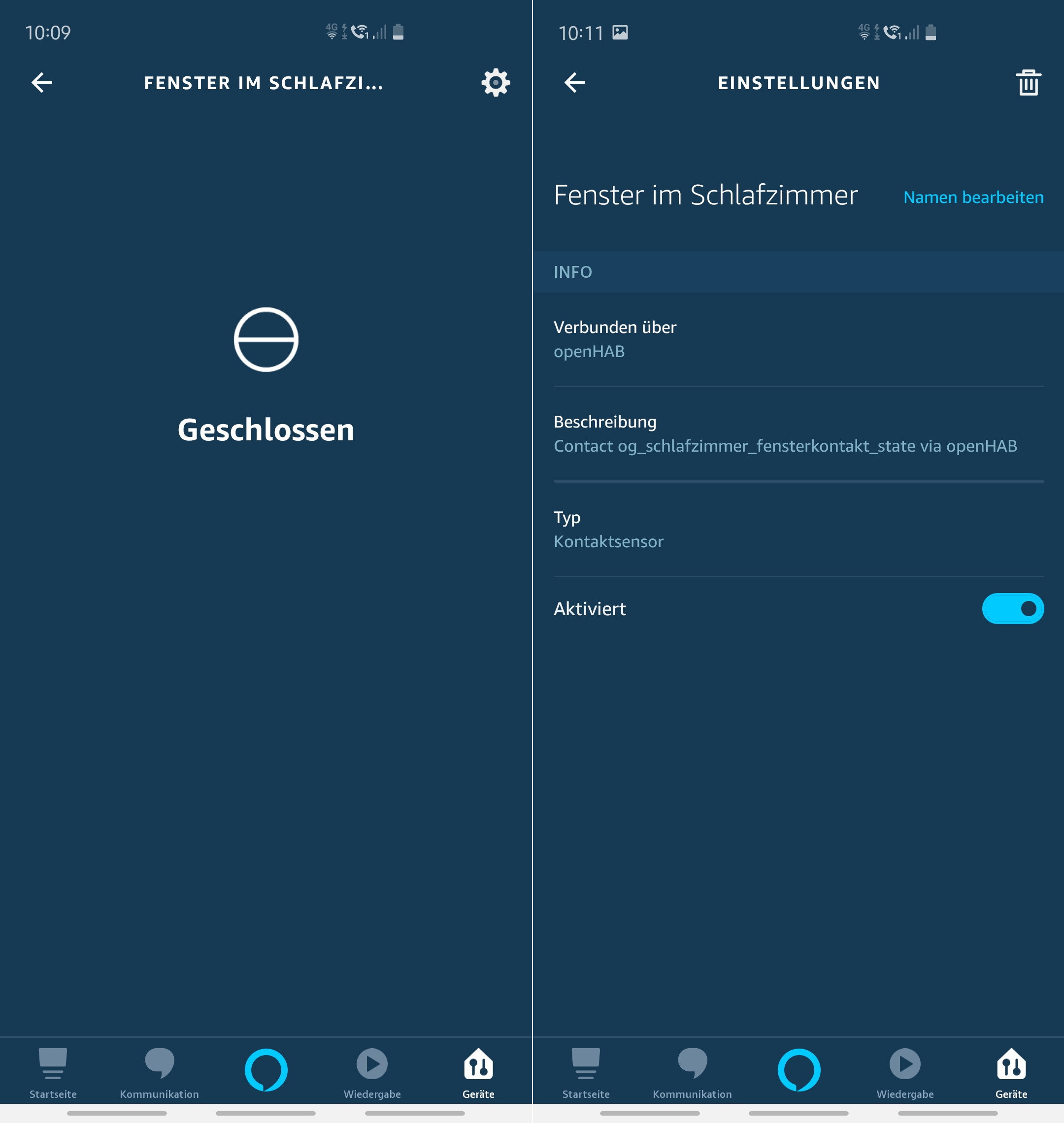Disable the Aktiviert switch
Image resolution: width=1064 pixels, height=1123 pixels.
click(1012, 609)
